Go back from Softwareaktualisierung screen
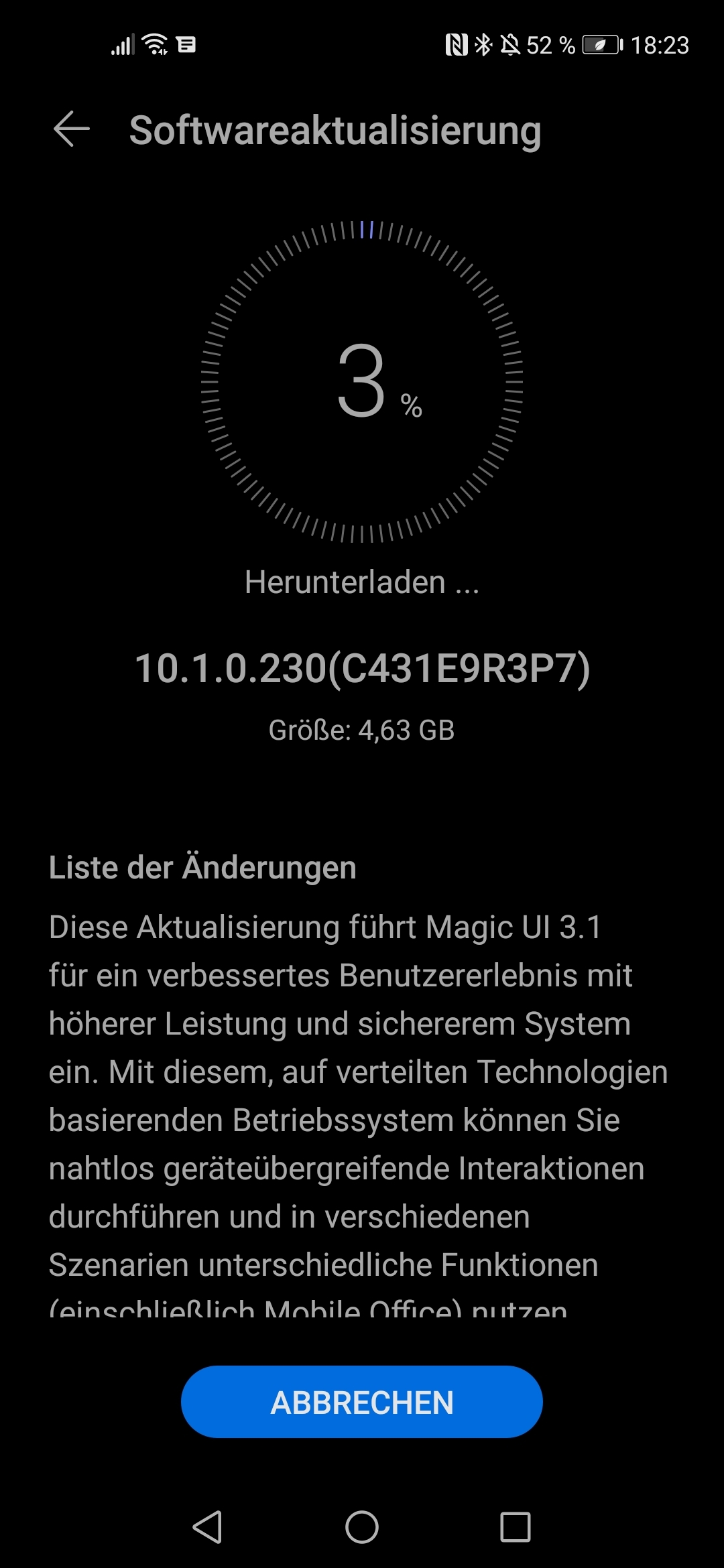 coord(71,129)
